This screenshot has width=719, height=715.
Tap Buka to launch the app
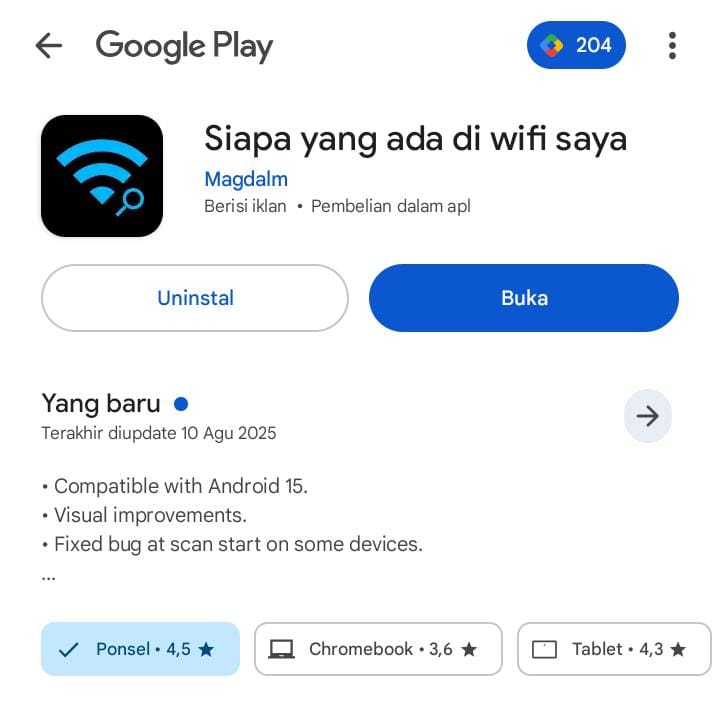[524, 298]
